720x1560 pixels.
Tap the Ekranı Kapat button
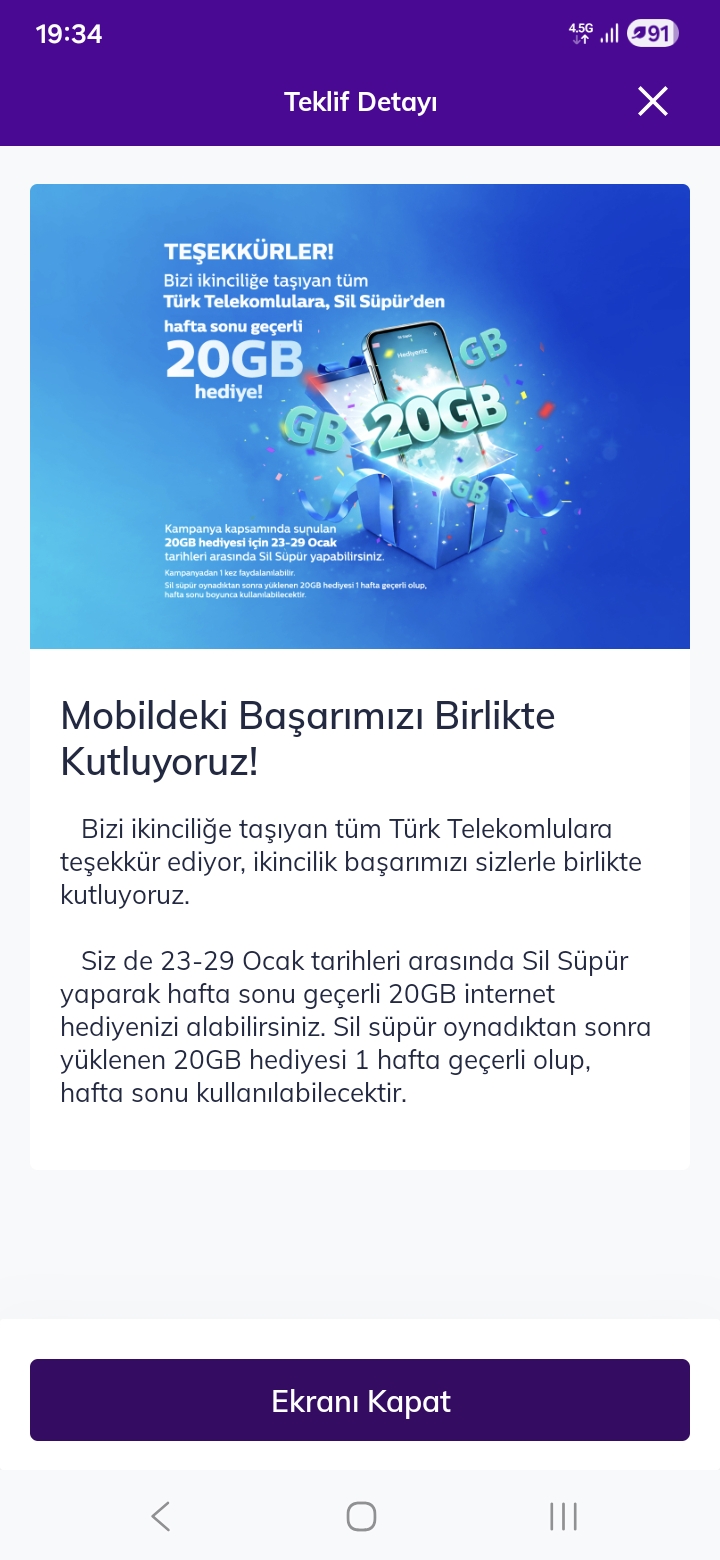360,1400
